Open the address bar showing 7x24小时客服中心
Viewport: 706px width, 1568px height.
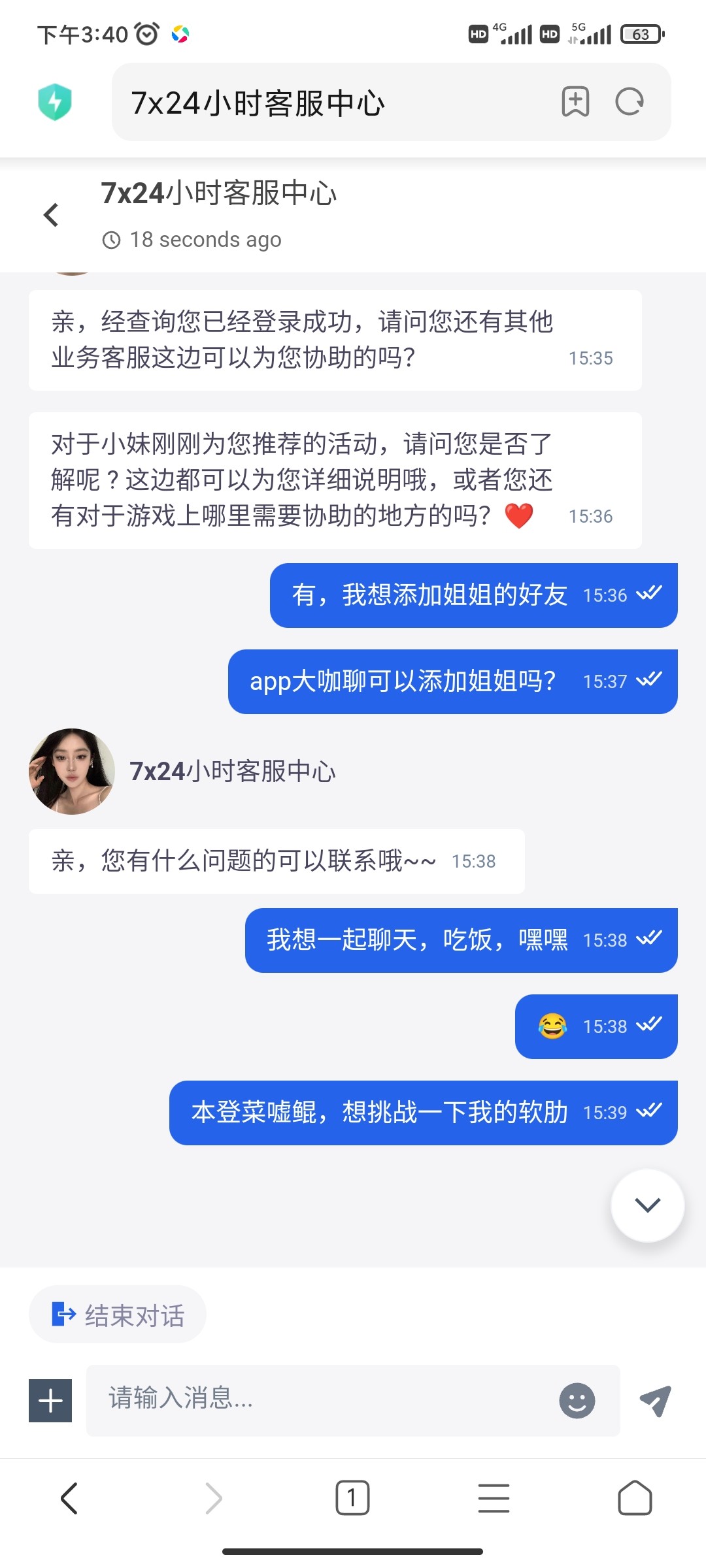(327, 103)
